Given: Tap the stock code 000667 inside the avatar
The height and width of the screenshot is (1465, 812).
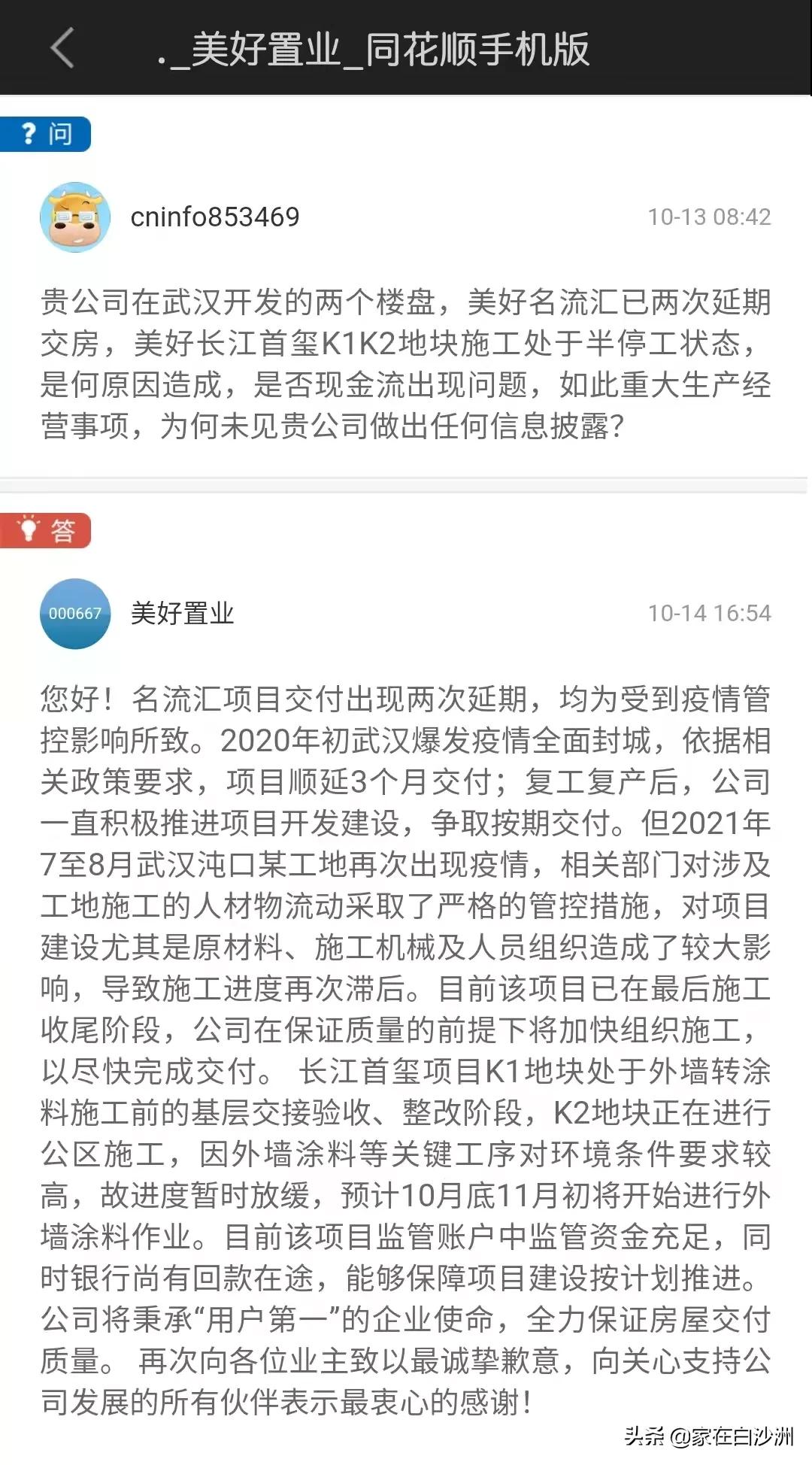Looking at the screenshot, I should tap(75, 613).
